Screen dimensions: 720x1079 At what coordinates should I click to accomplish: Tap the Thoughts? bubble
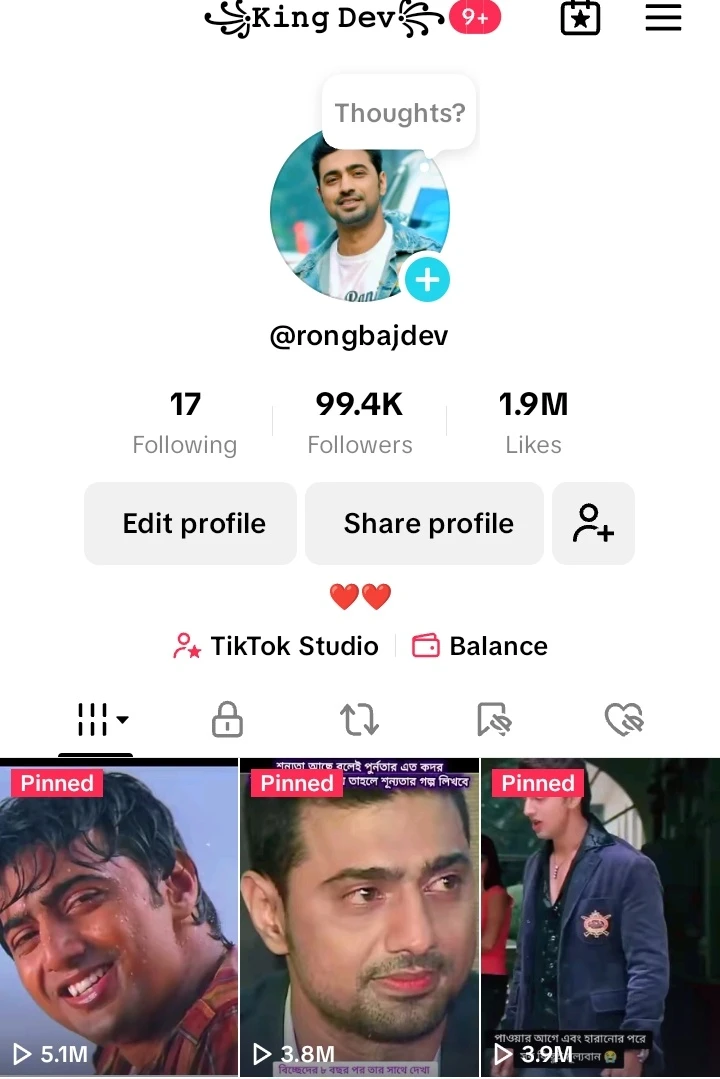399,113
